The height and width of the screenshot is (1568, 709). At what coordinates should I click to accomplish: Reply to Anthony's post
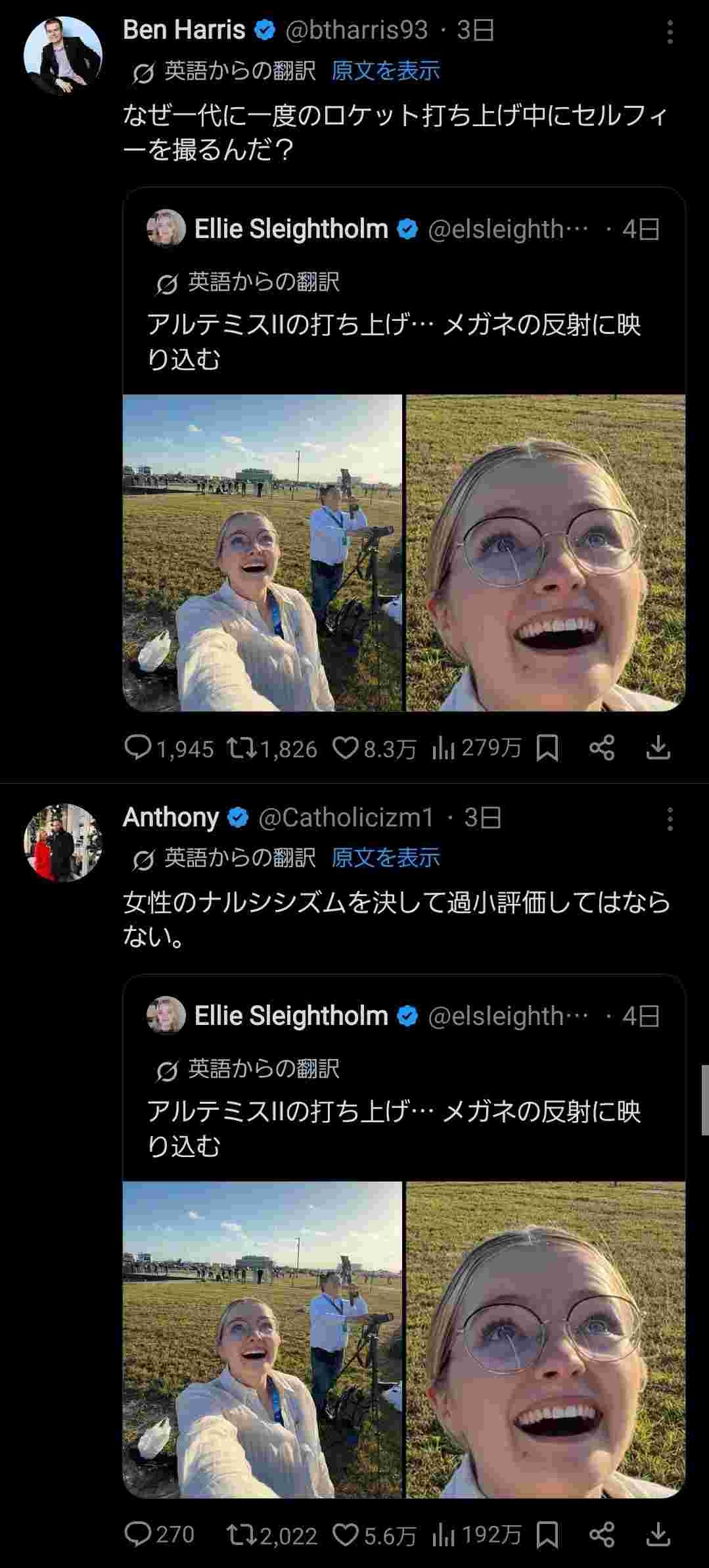point(138,1535)
